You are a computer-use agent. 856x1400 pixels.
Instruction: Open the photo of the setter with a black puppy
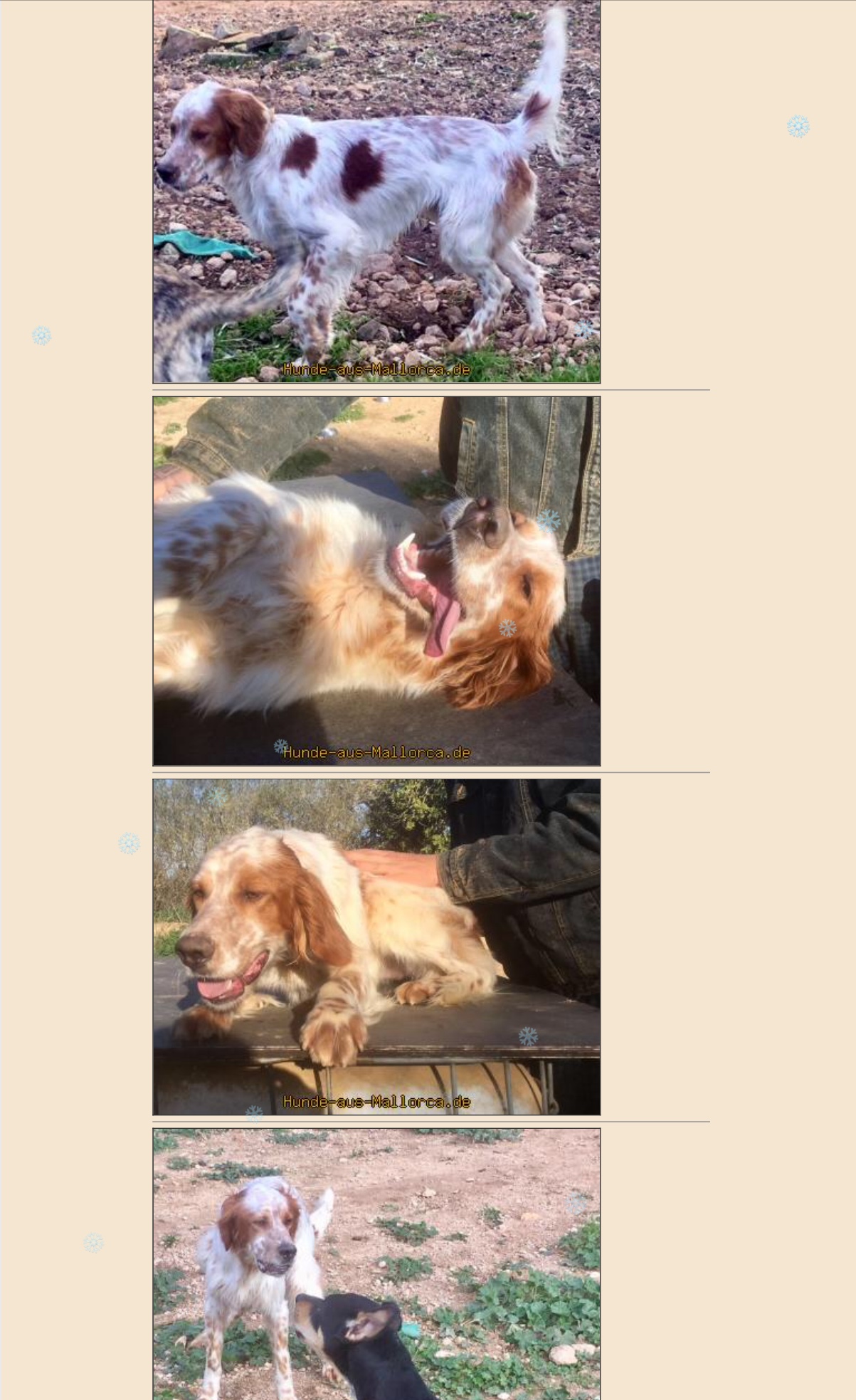[376, 1264]
